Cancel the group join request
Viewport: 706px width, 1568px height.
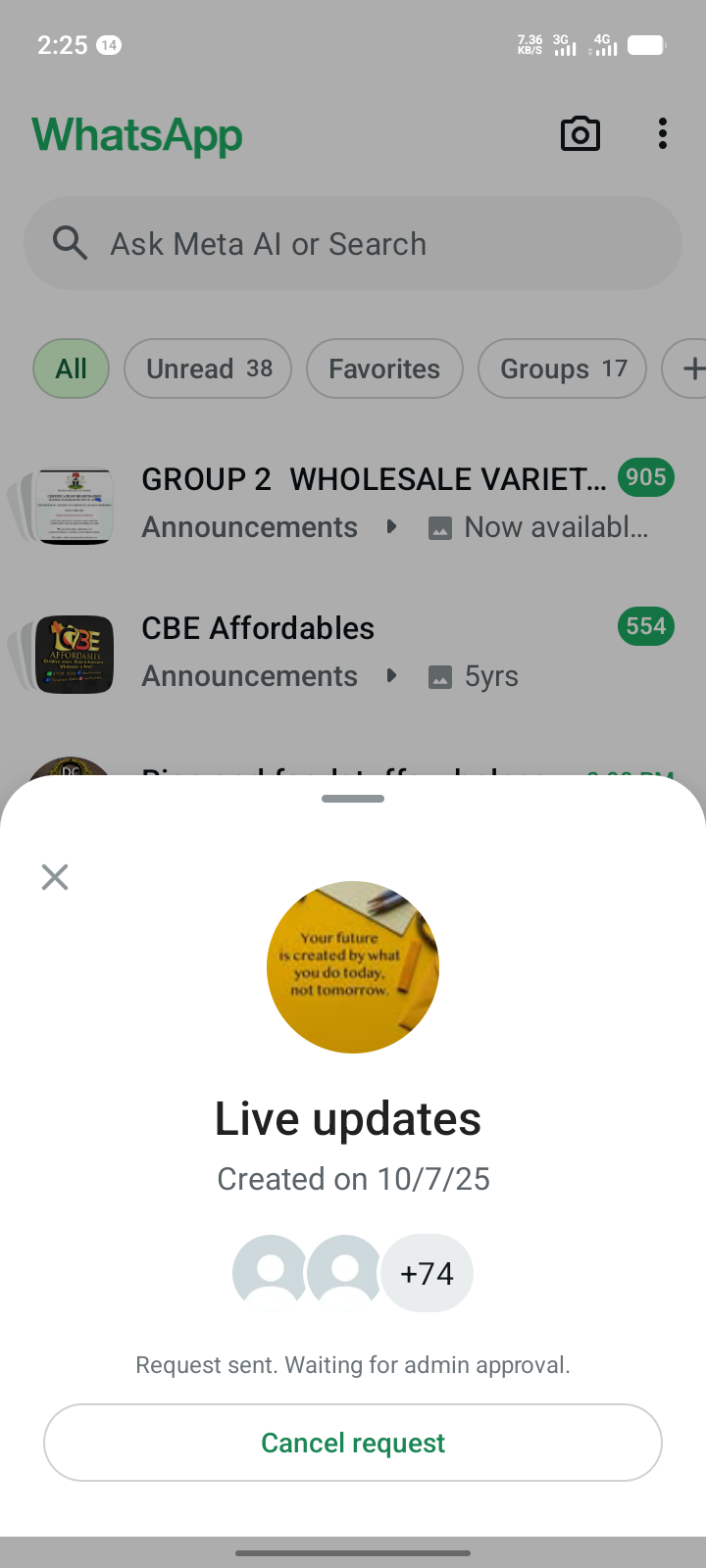pyautogui.click(x=353, y=1443)
